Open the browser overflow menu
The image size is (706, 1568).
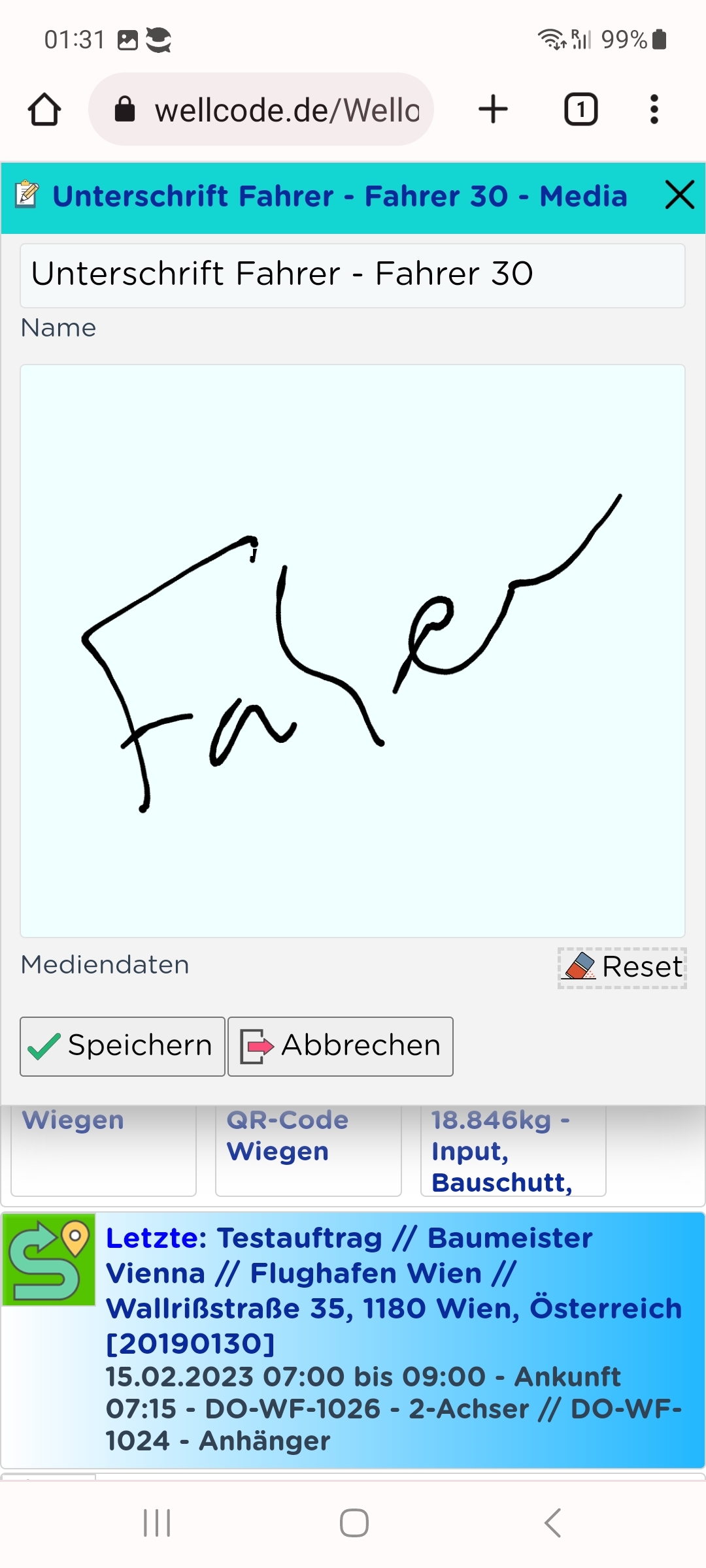click(654, 109)
